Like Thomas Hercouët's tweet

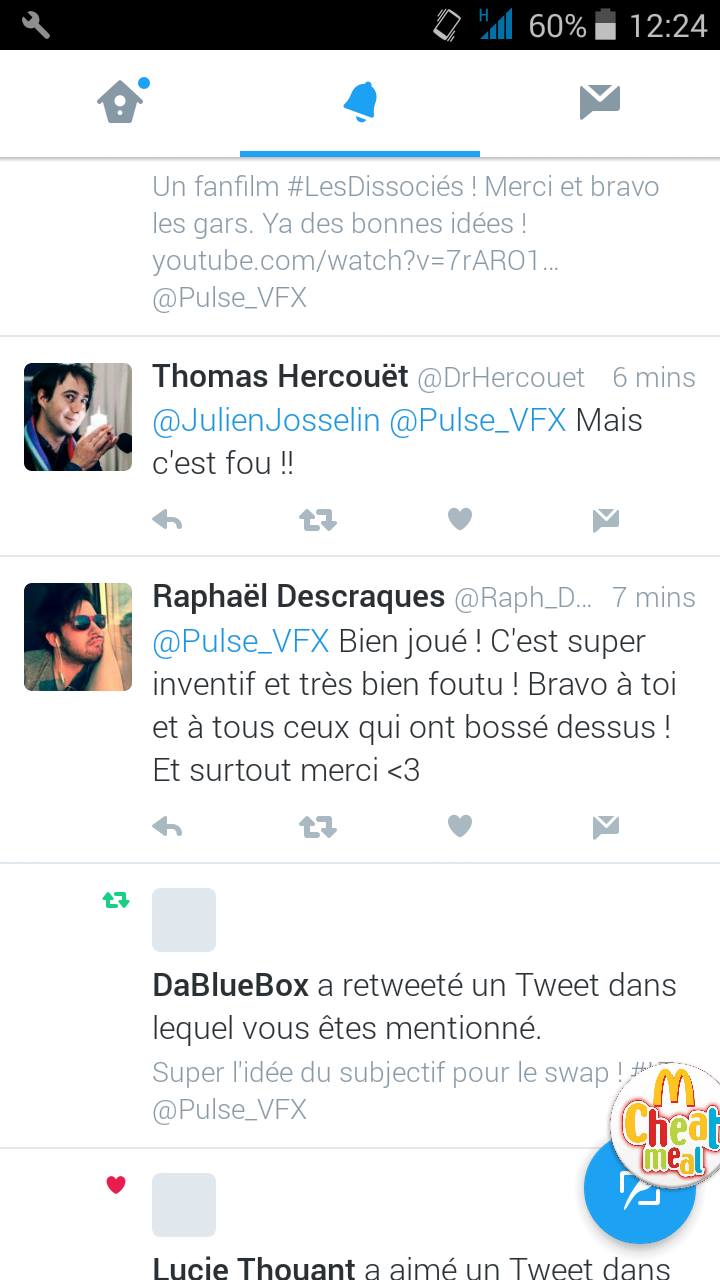click(459, 519)
